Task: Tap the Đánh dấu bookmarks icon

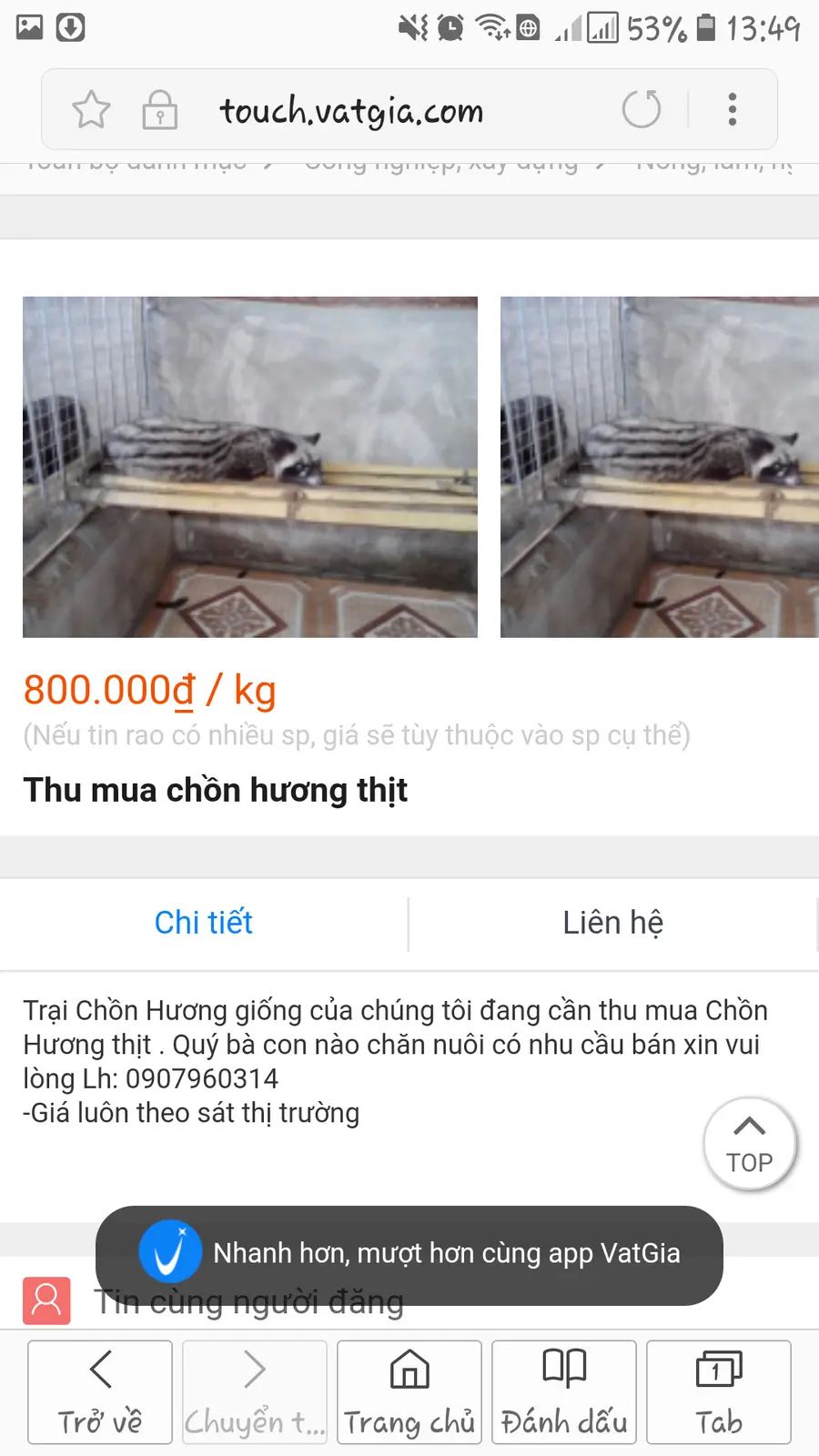Action: (x=563, y=1390)
